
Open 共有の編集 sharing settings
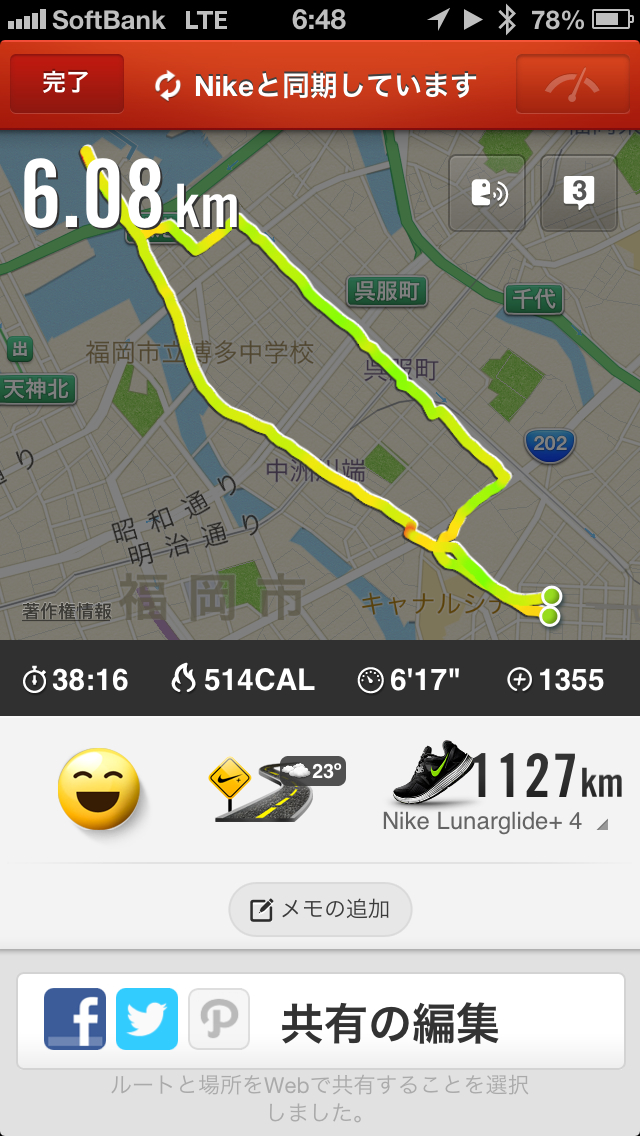click(x=388, y=1022)
